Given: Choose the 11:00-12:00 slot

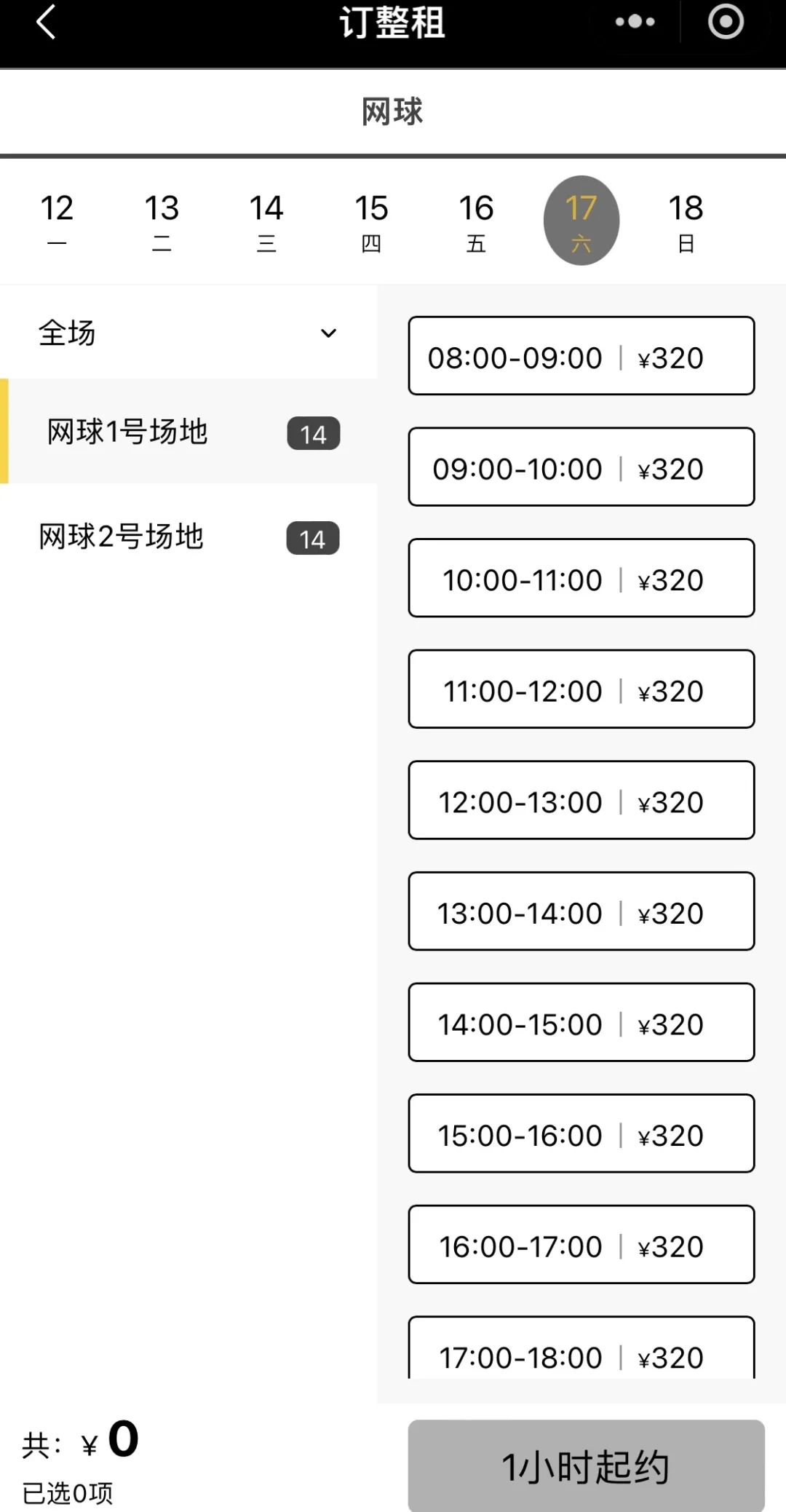Looking at the screenshot, I should [x=581, y=689].
